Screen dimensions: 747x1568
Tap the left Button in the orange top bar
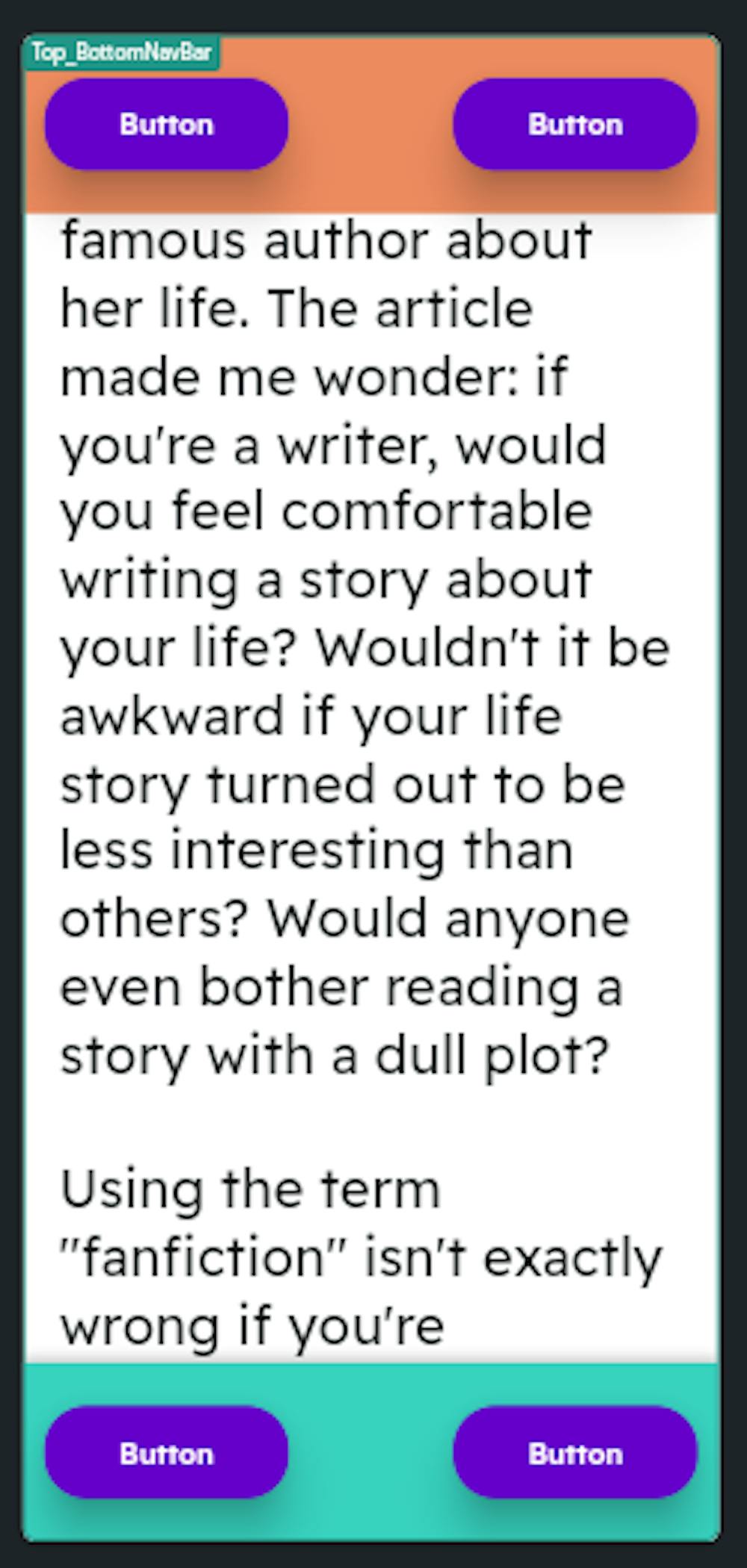[x=167, y=125]
